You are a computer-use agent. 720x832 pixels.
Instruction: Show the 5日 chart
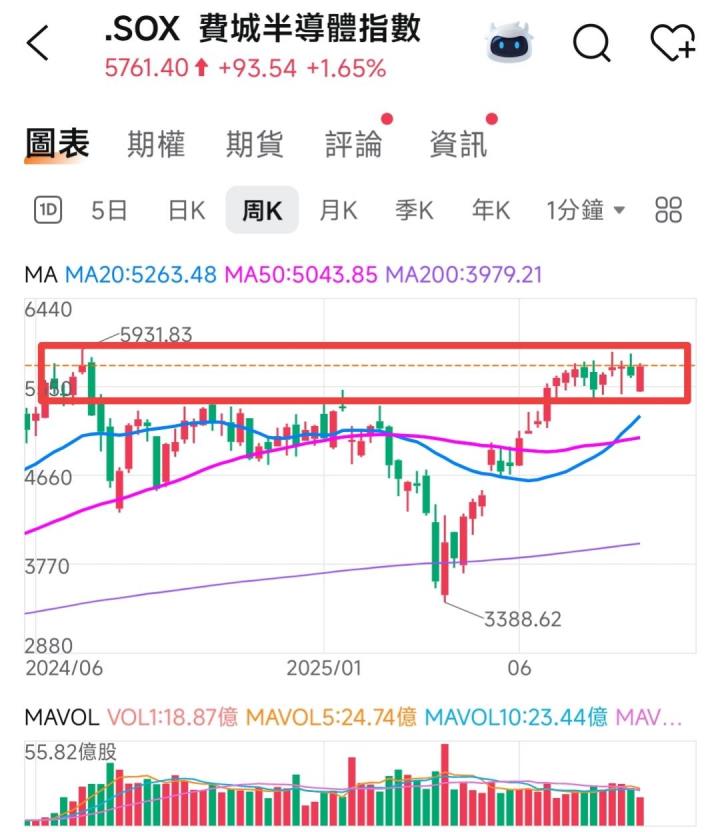click(x=109, y=210)
